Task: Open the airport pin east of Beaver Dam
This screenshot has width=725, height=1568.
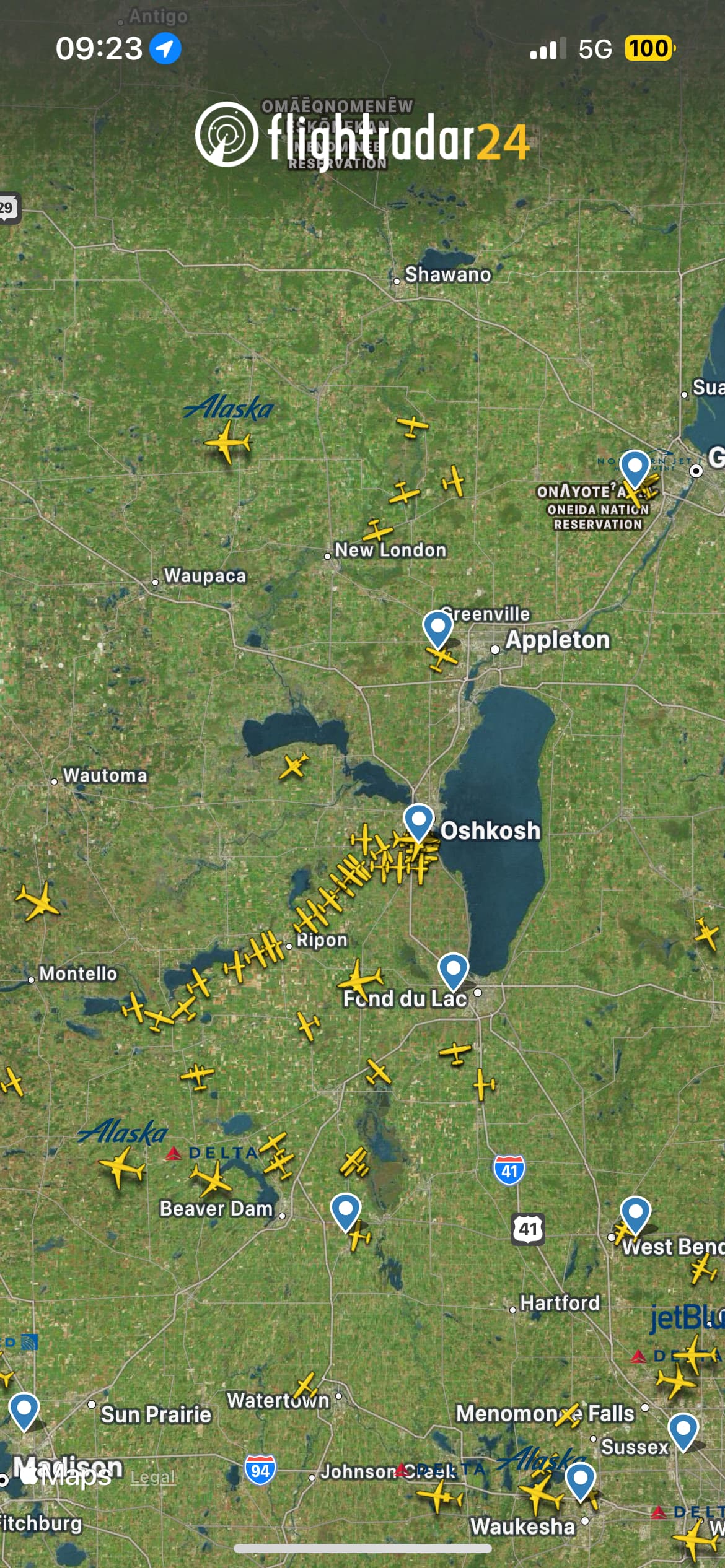Action: pyautogui.click(x=346, y=1210)
